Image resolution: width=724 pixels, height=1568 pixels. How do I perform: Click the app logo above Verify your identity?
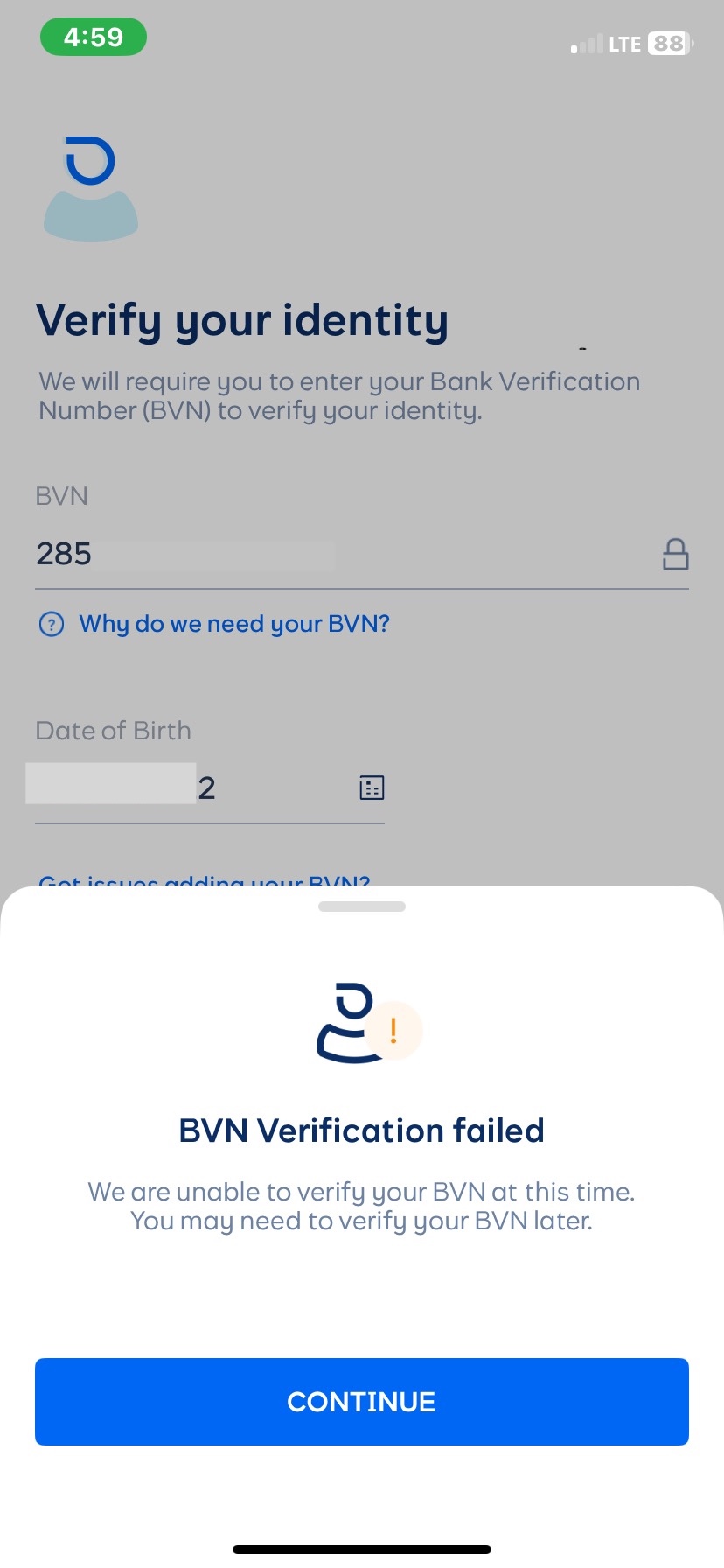point(91,186)
